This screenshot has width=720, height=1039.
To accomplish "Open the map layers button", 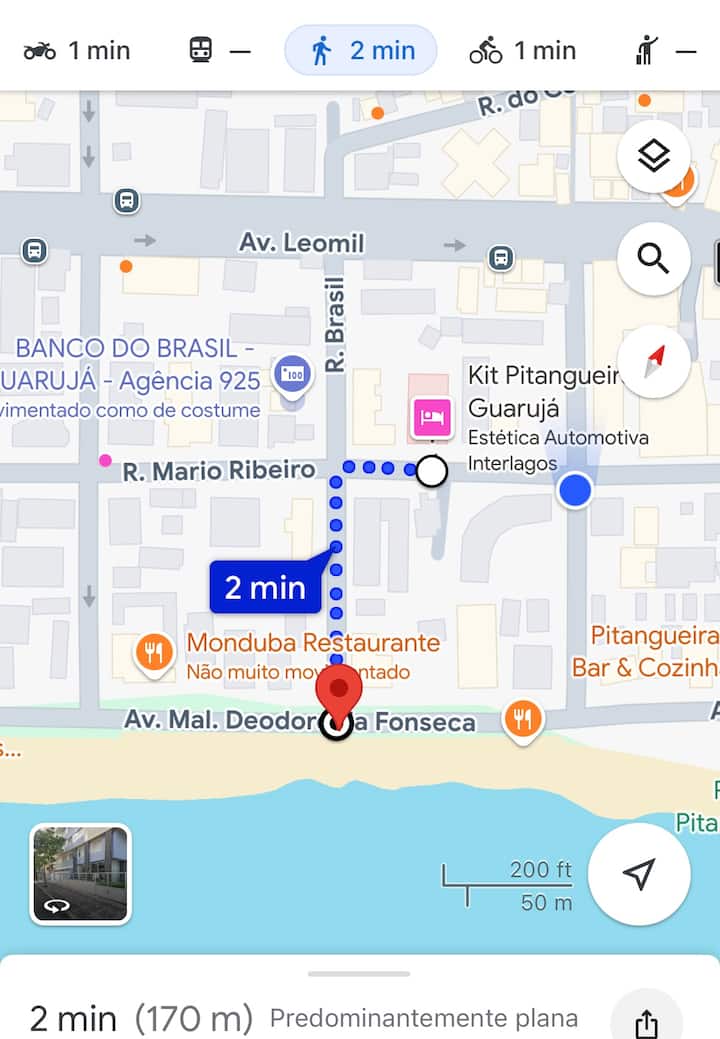I will click(653, 157).
